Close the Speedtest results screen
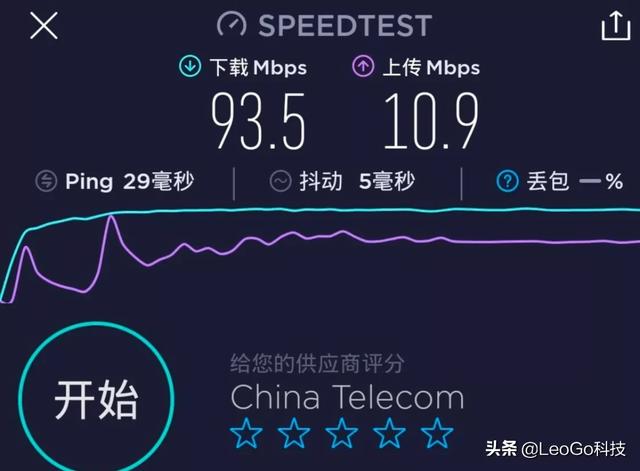The width and height of the screenshot is (640, 471). click(43, 26)
